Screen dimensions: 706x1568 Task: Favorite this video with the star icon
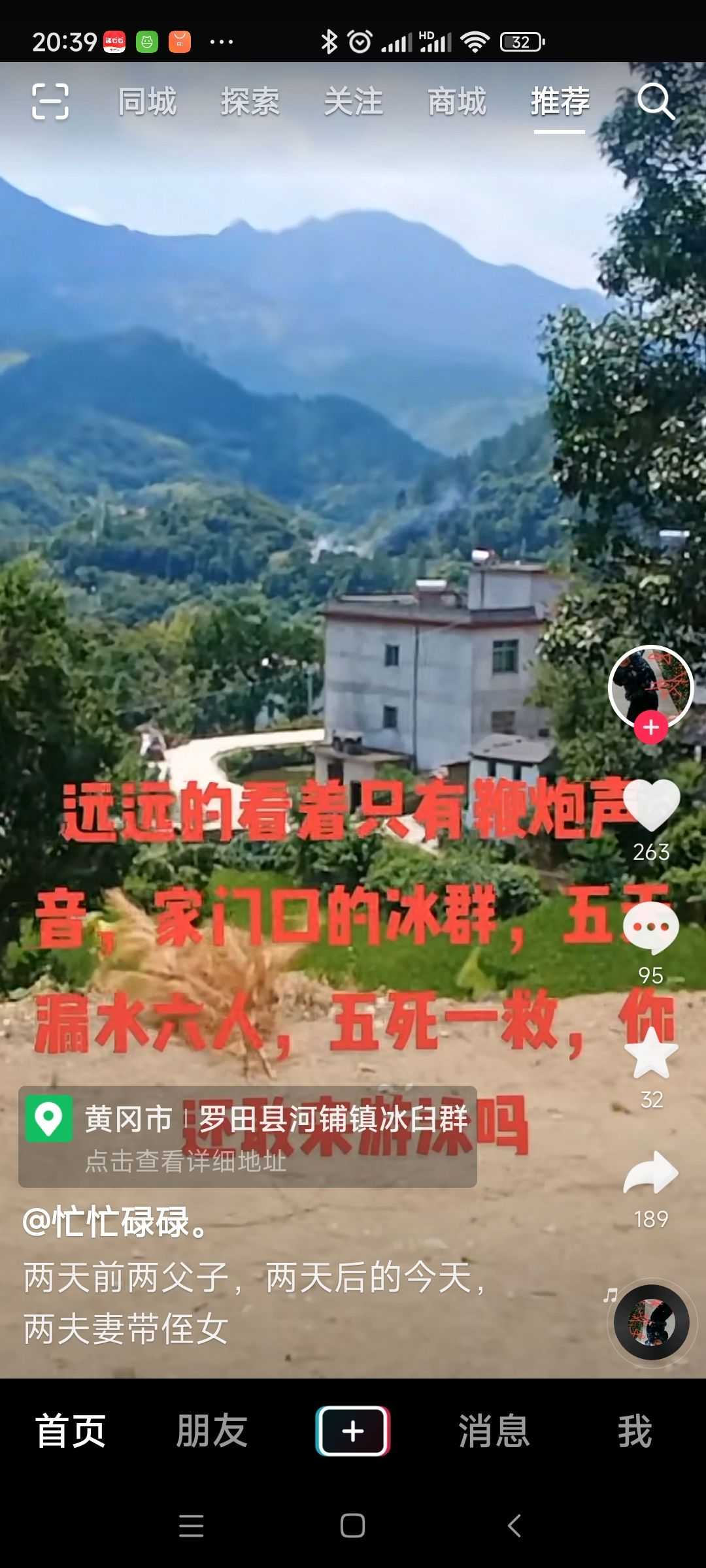click(x=651, y=1053)
